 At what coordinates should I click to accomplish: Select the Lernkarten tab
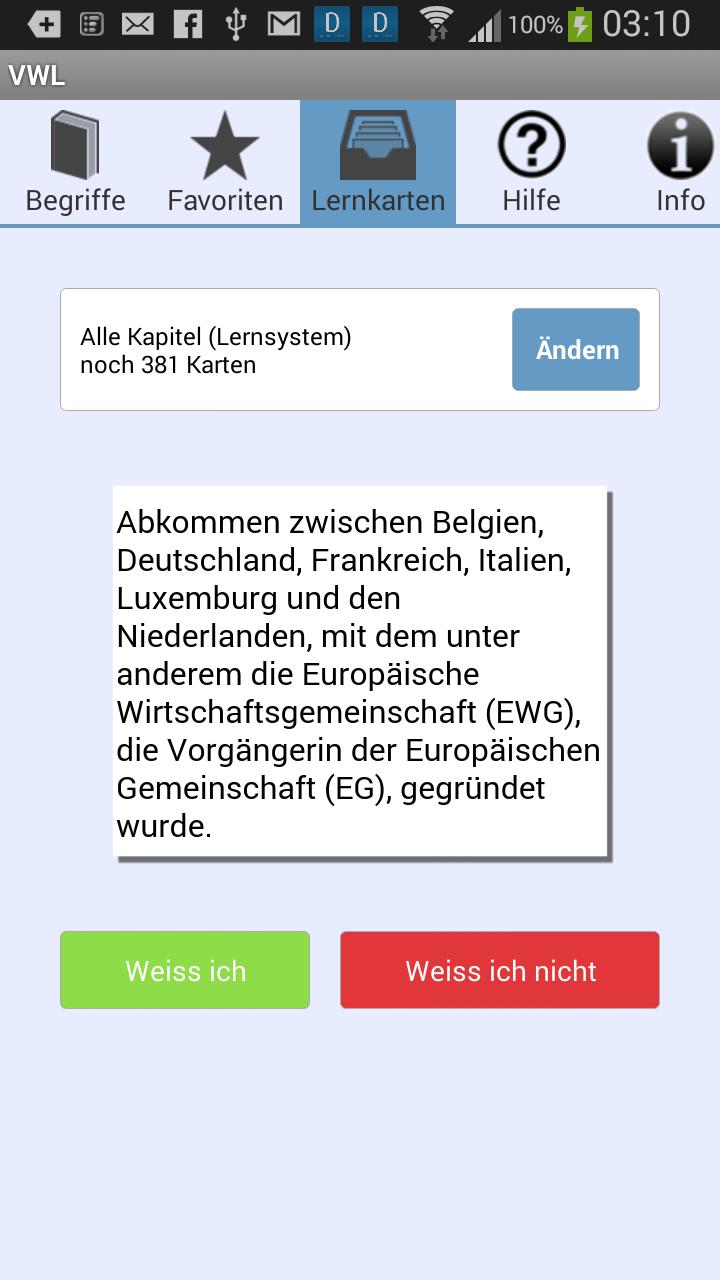click(x=378, y=163)
